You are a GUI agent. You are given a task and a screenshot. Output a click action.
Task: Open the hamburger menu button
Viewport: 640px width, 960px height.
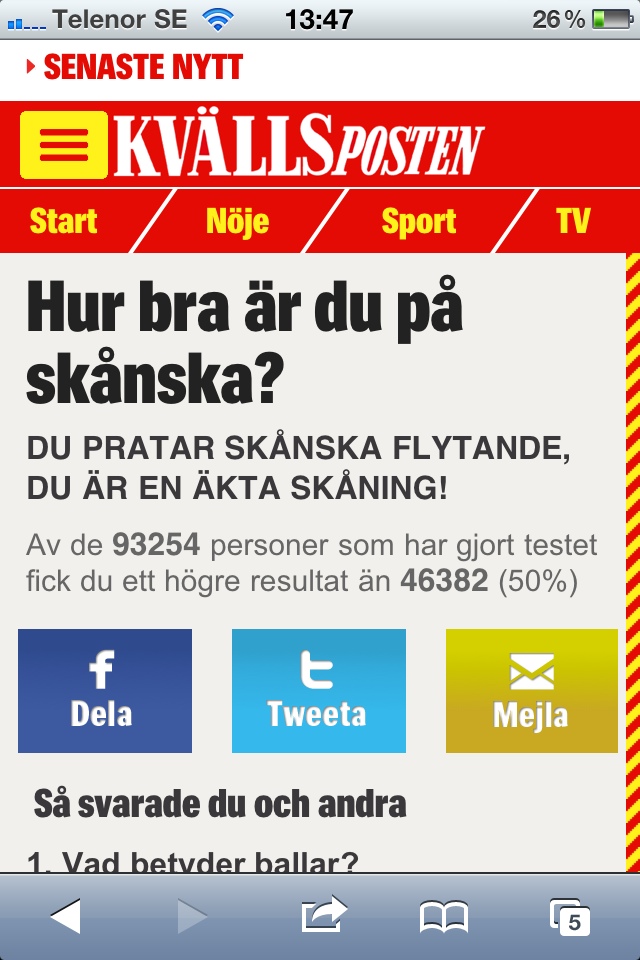point(63,145)
